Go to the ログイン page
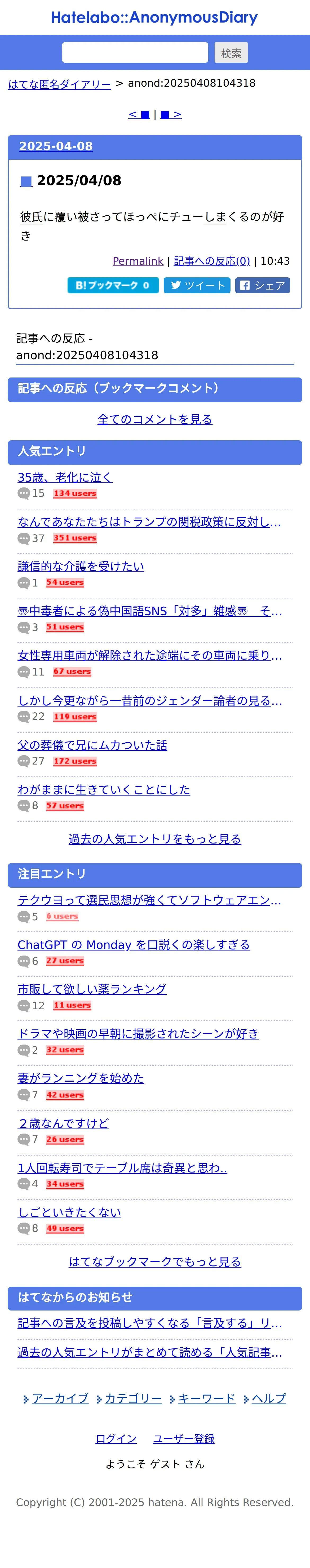The height and width of the screenshot is (1568, 310). [x=116, y=1439]
